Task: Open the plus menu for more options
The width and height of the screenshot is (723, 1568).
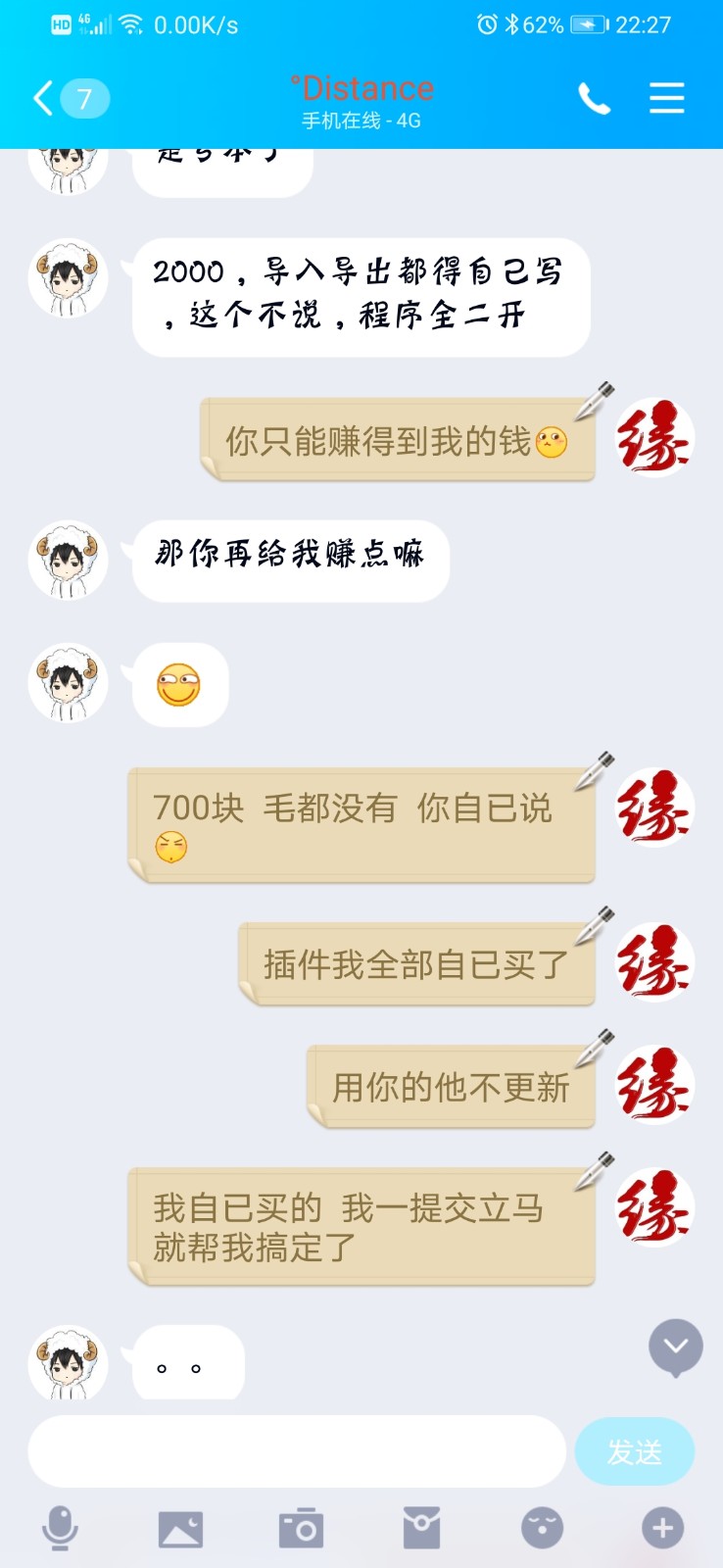Action: click(x=662, y=1528)
